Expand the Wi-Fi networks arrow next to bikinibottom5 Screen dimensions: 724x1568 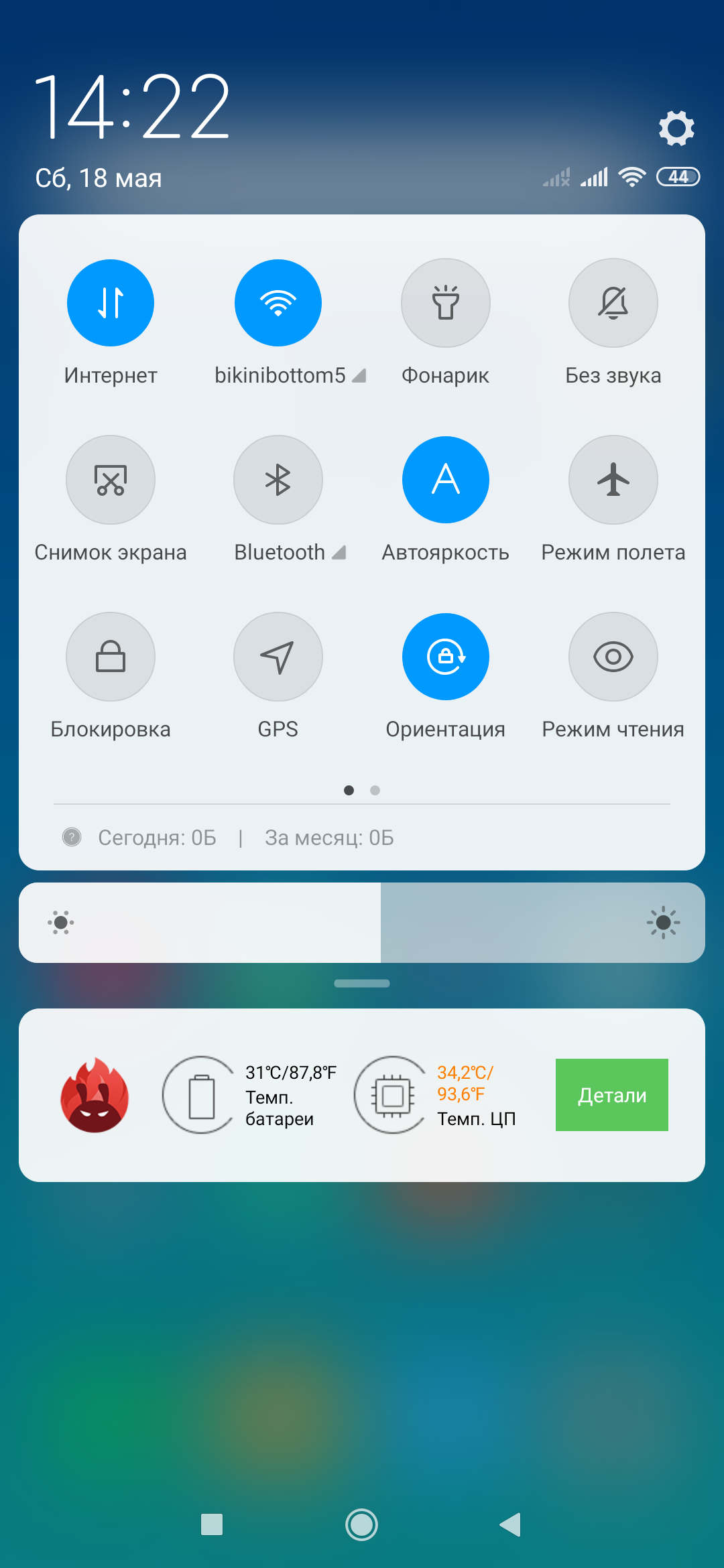(359, 376)
